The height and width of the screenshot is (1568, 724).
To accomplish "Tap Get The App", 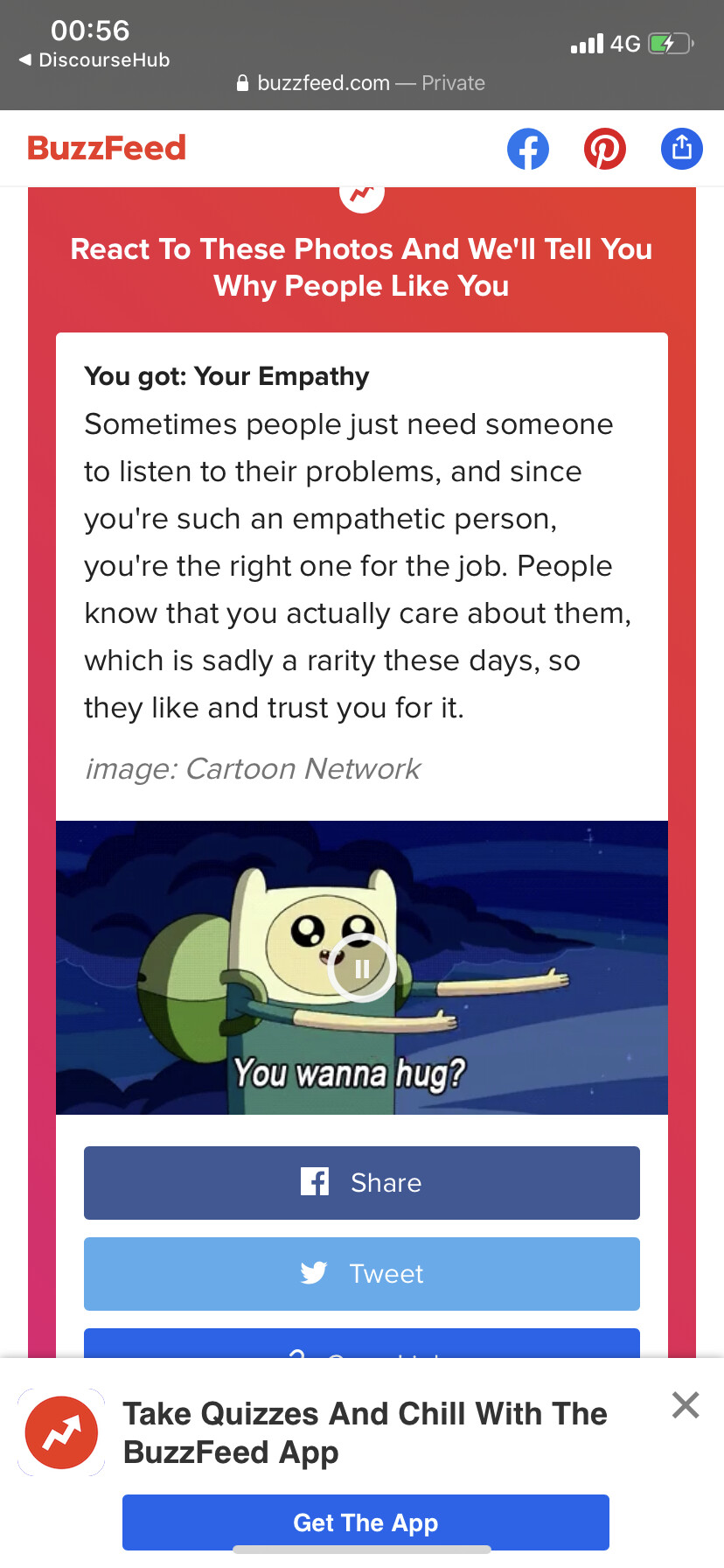I will click(365, 1522).
